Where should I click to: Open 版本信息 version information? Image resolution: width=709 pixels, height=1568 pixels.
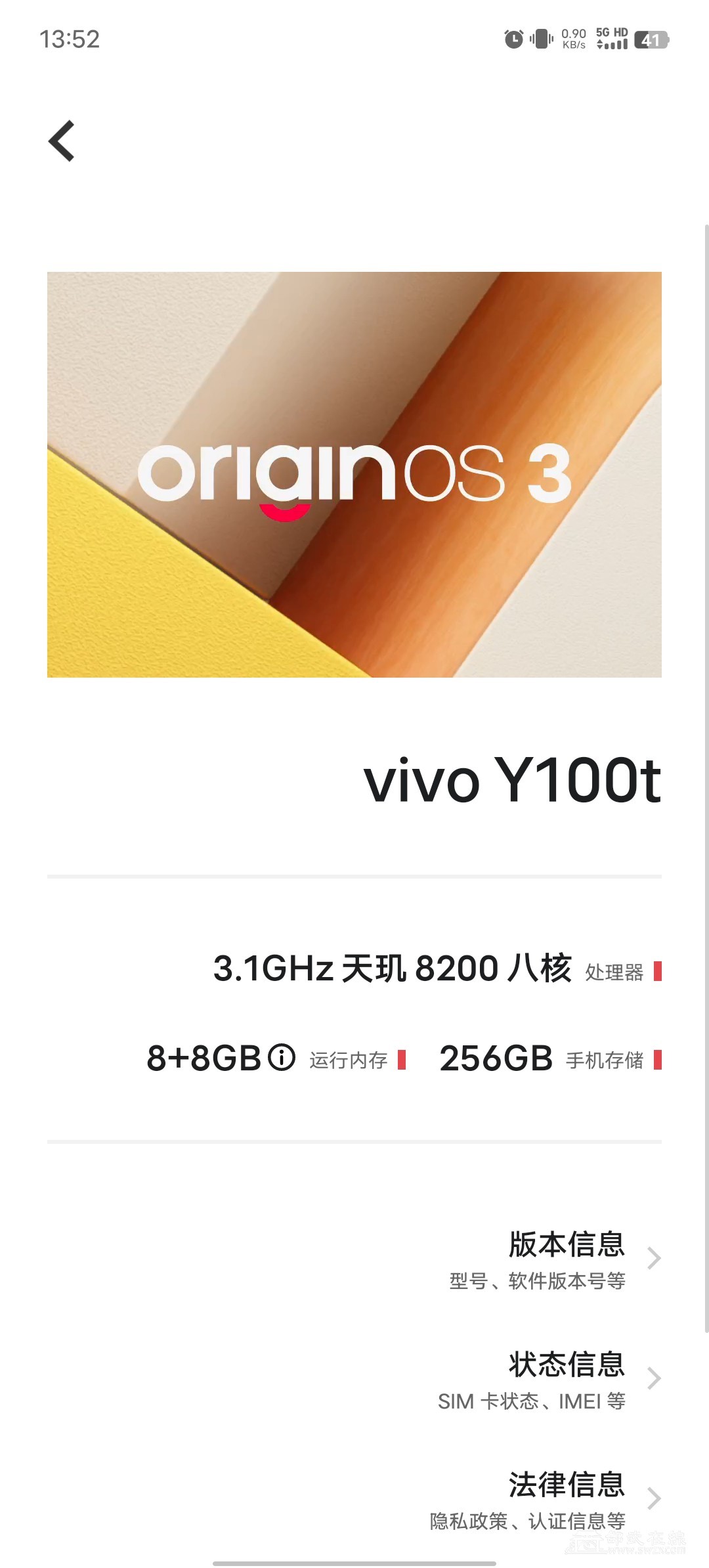[x=354, y=1259]
